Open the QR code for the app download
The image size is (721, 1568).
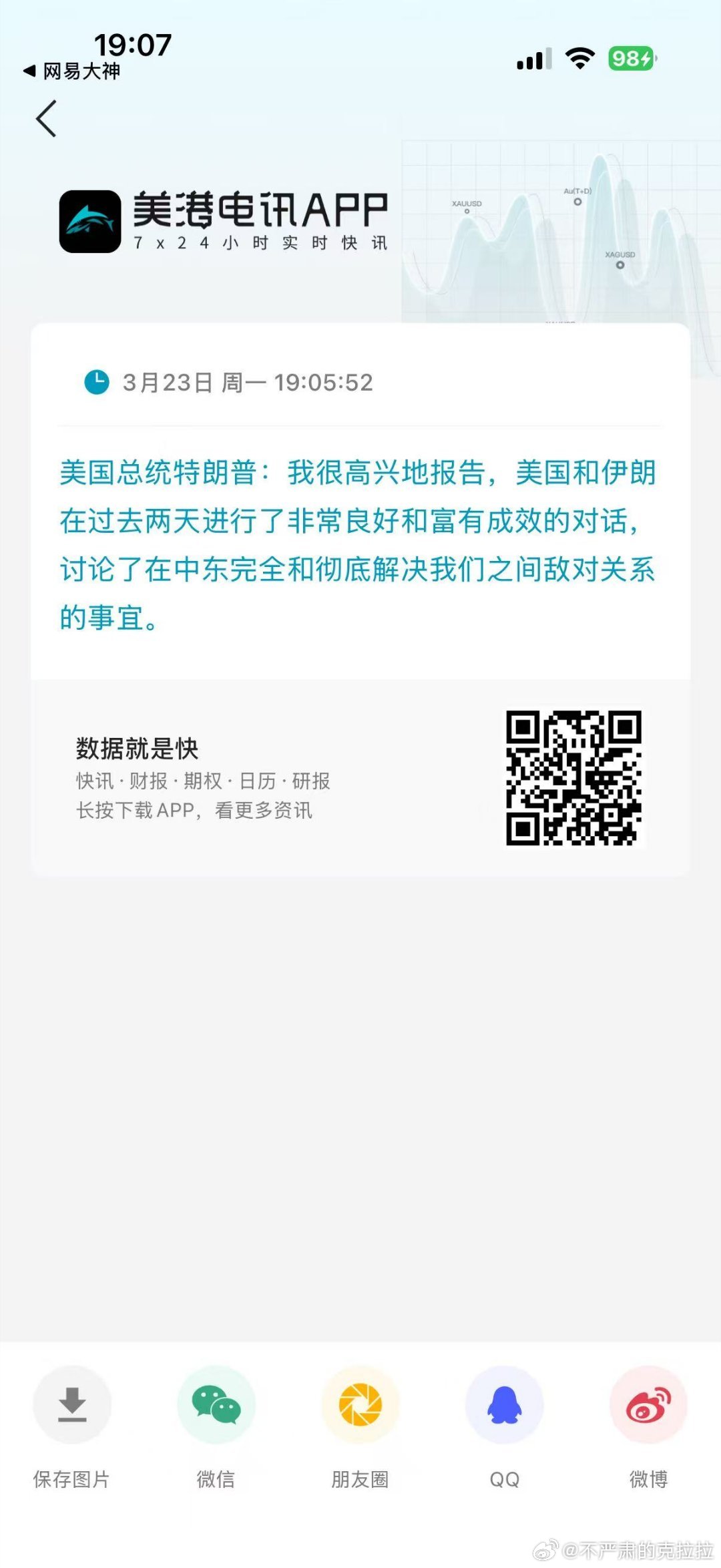(x=574, y=778)
